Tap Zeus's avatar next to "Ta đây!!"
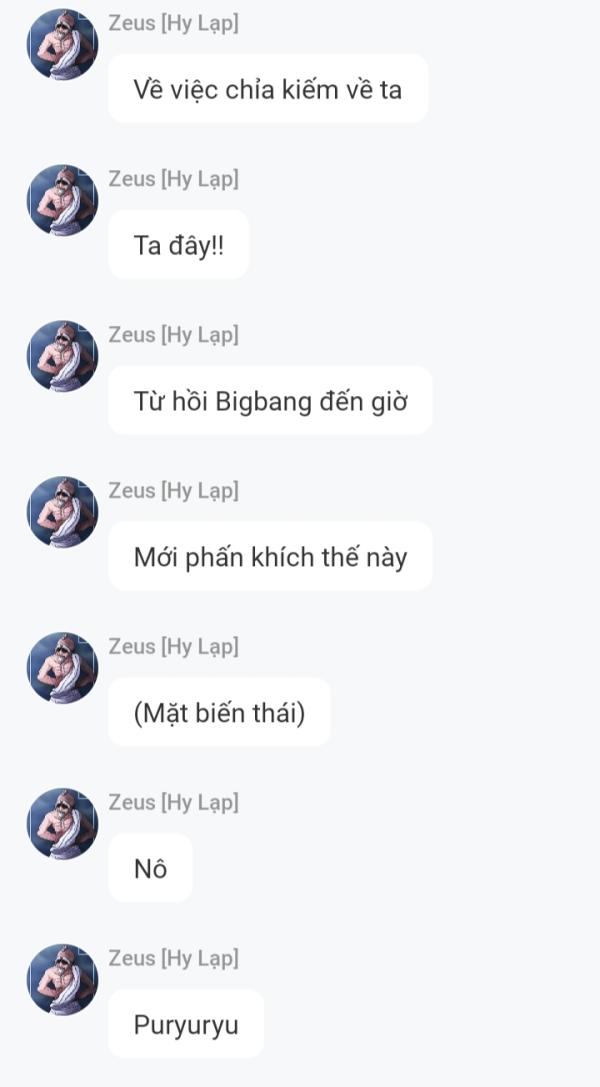This screenshot has height=1087, width=600. coord(62,201)
